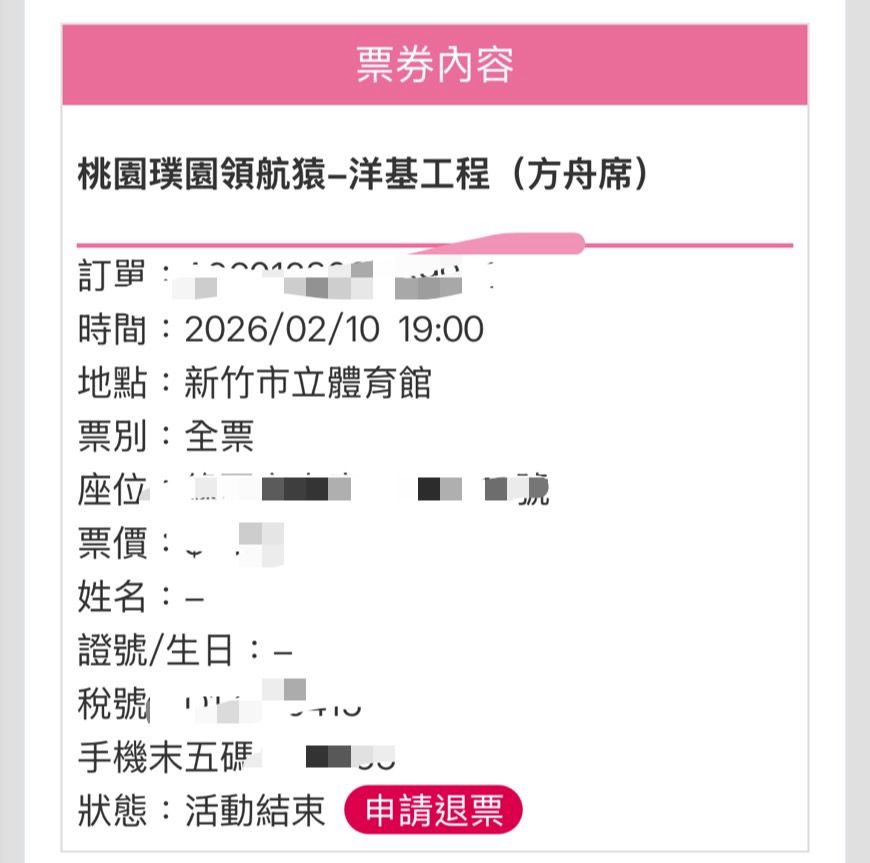
Task: Tap the 申請退票 refund button
Action: [x=433, y=810]
